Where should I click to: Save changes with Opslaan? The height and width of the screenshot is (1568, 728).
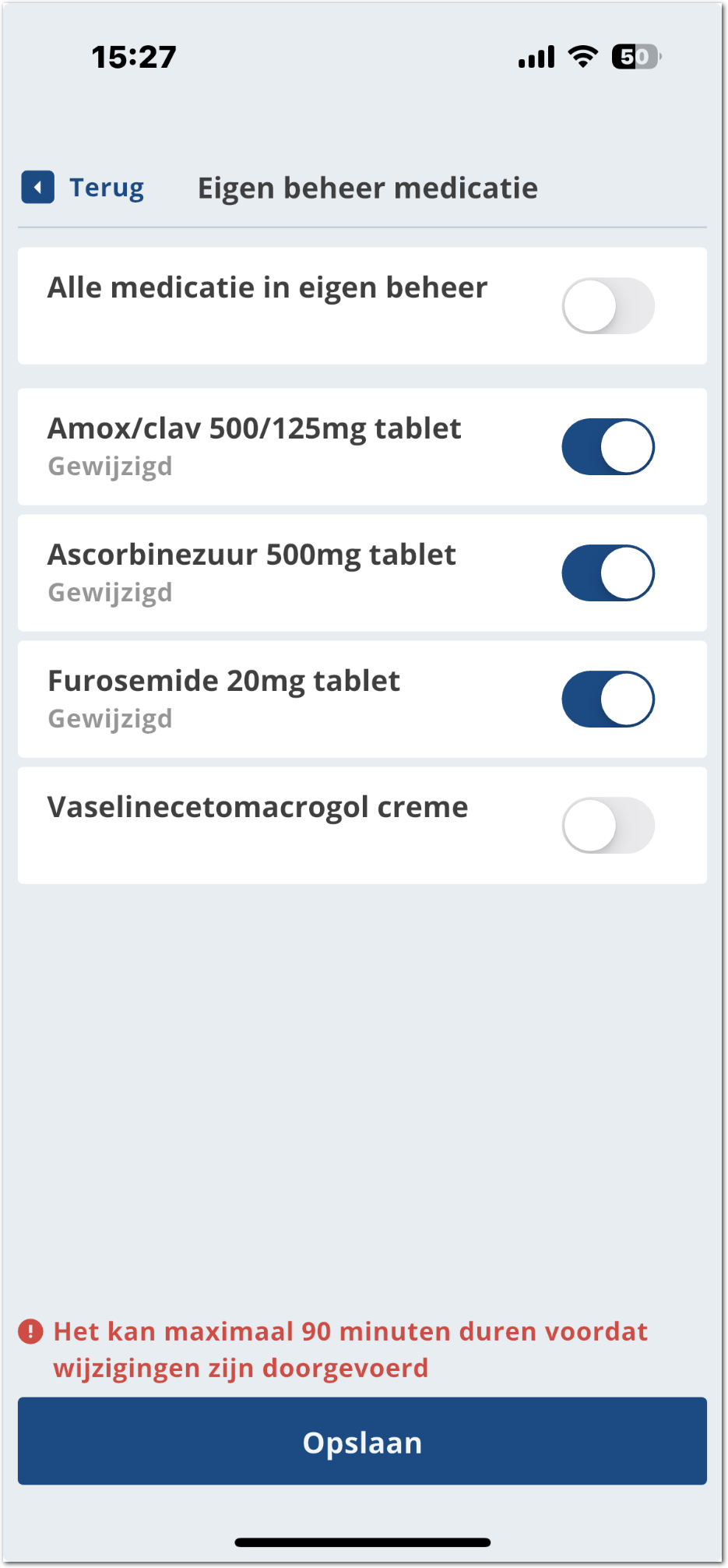pos(362,1441)
